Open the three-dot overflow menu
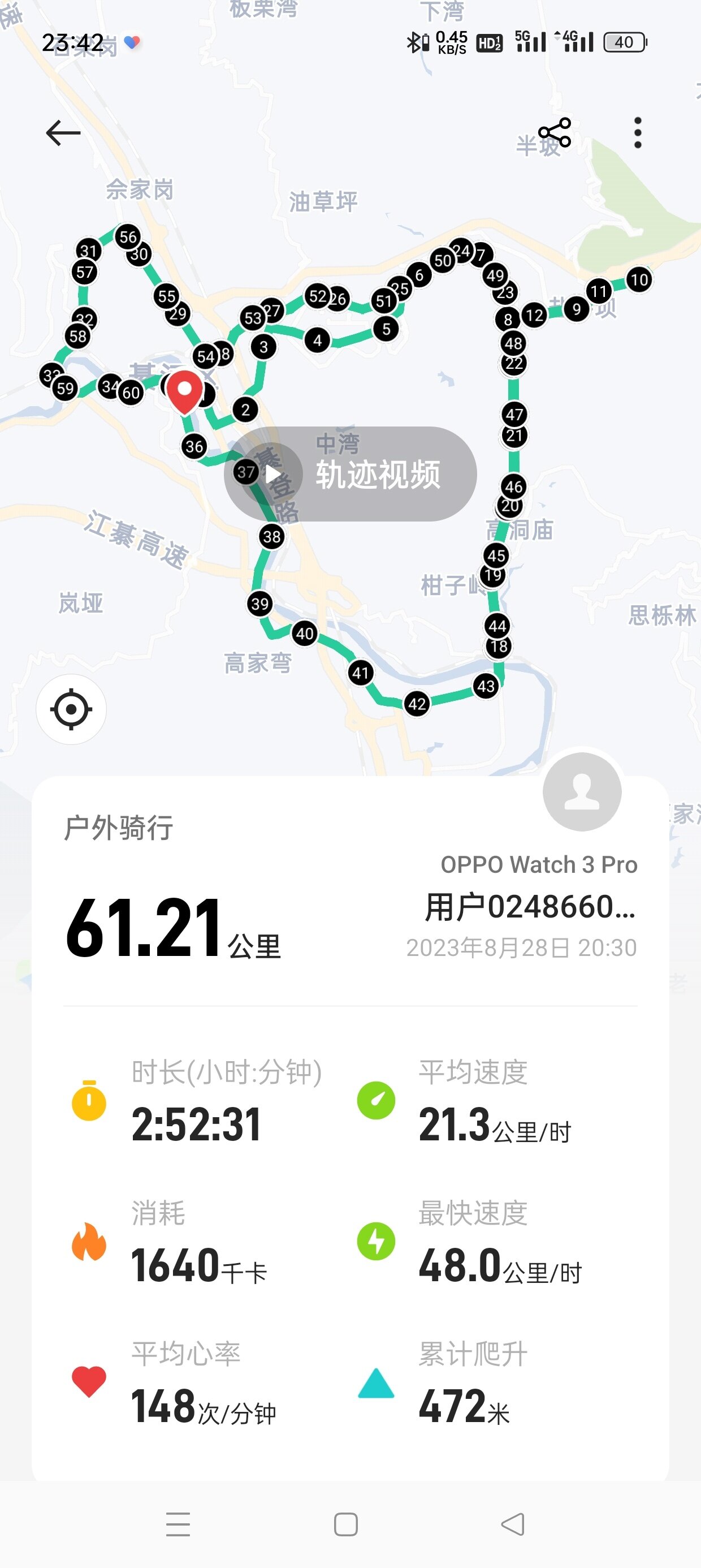701x1568 pixels. [637, 133]
